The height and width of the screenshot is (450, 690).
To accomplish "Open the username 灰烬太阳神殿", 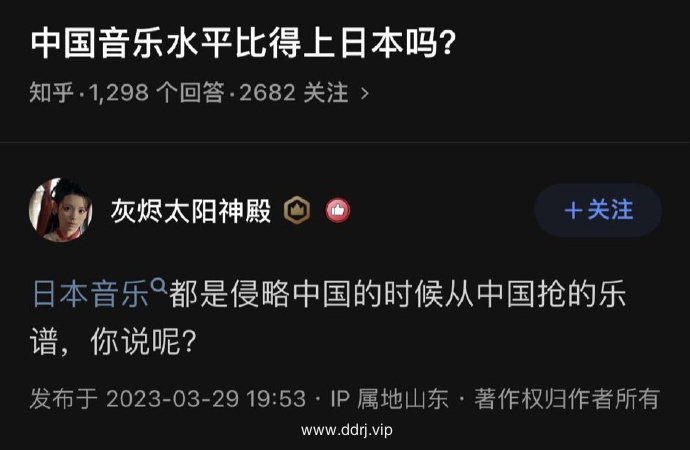I will 191,210.
